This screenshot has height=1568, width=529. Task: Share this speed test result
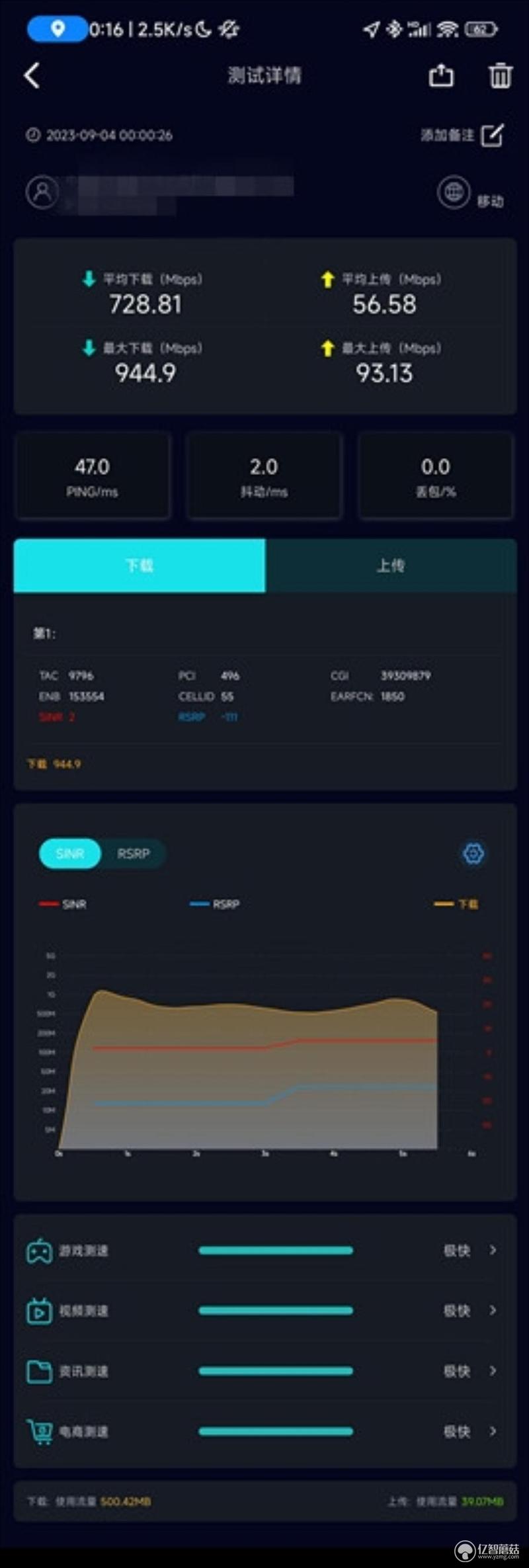tap(441, 75)
